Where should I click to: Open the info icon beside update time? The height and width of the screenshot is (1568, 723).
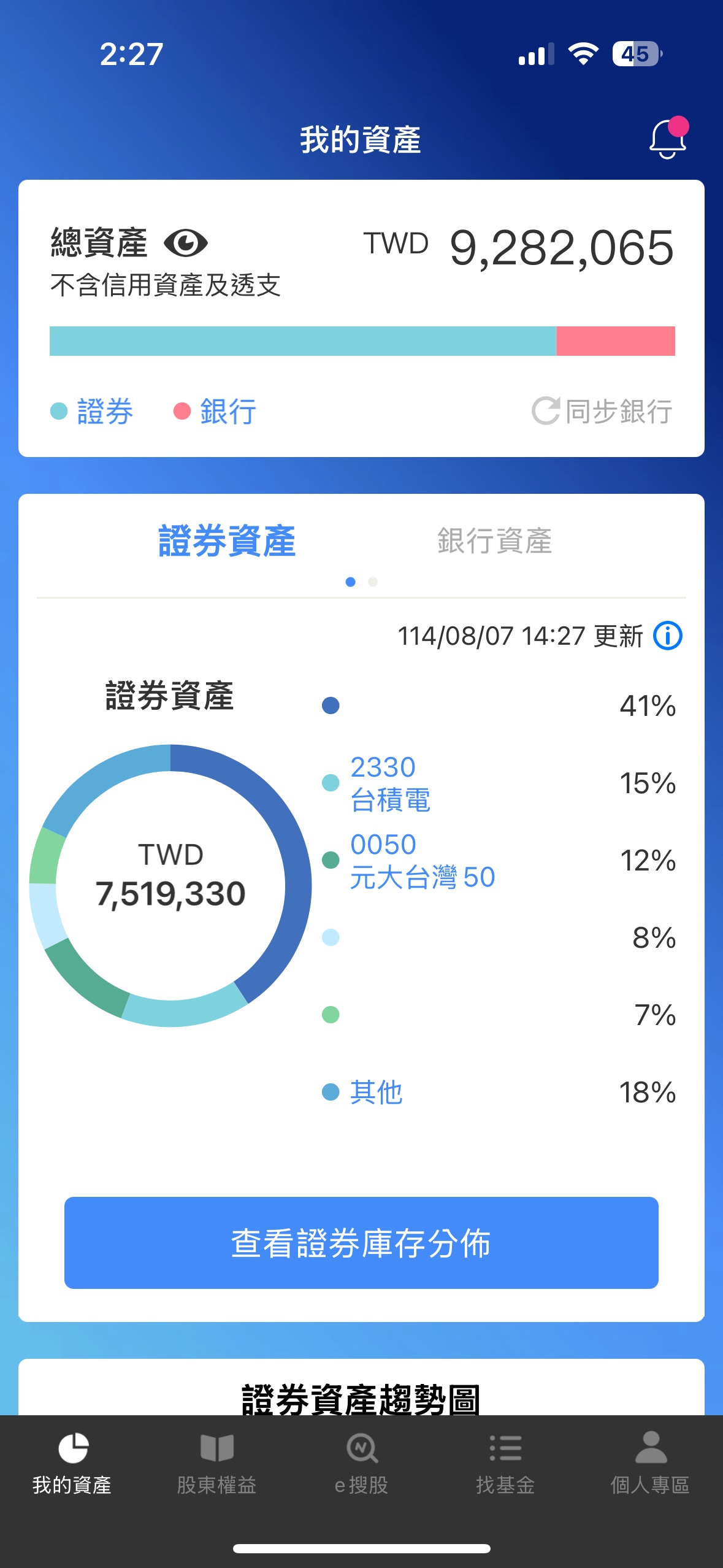click(x=668, y=636)
